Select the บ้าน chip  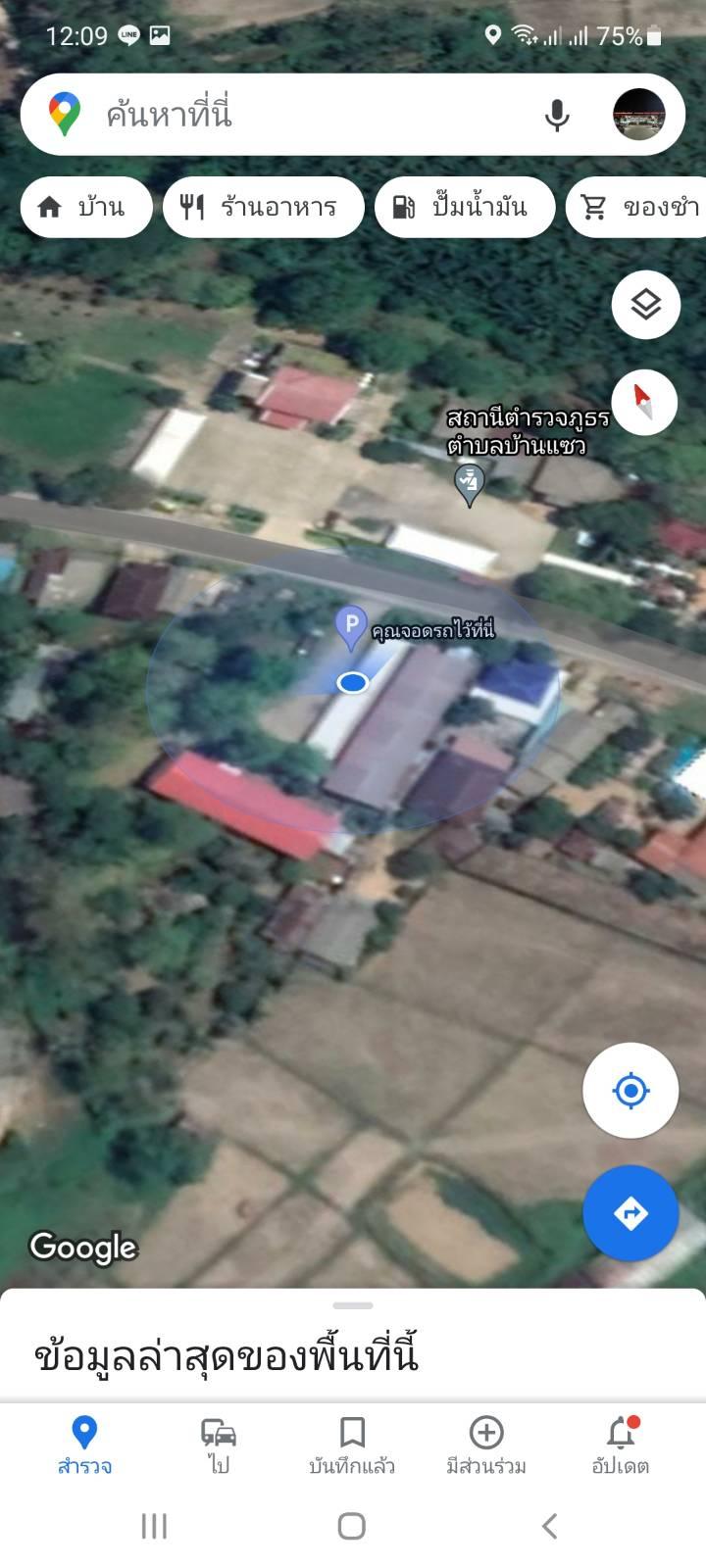85,207
